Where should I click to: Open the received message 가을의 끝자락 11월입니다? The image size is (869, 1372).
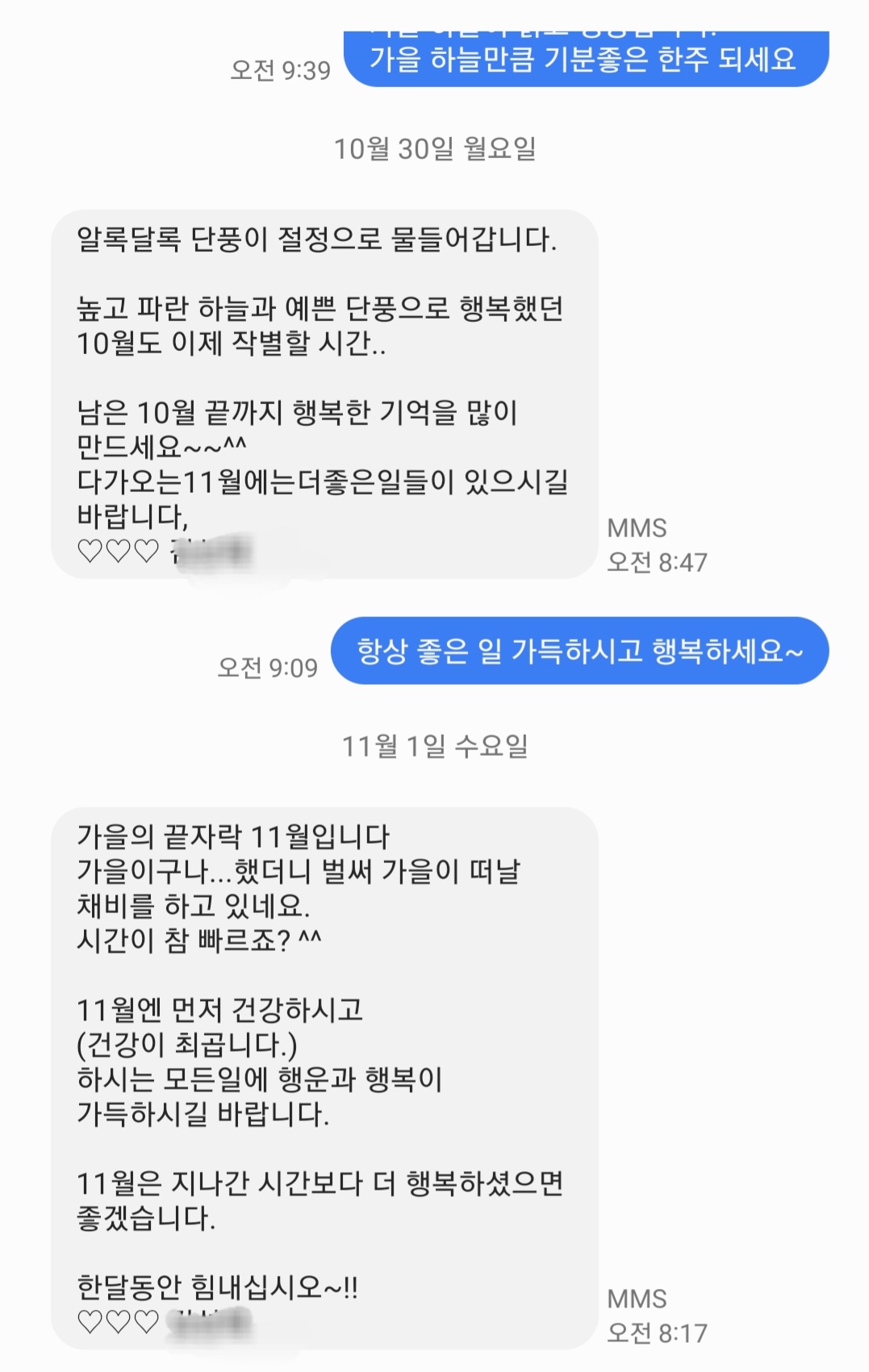[x=324, y=1078]
